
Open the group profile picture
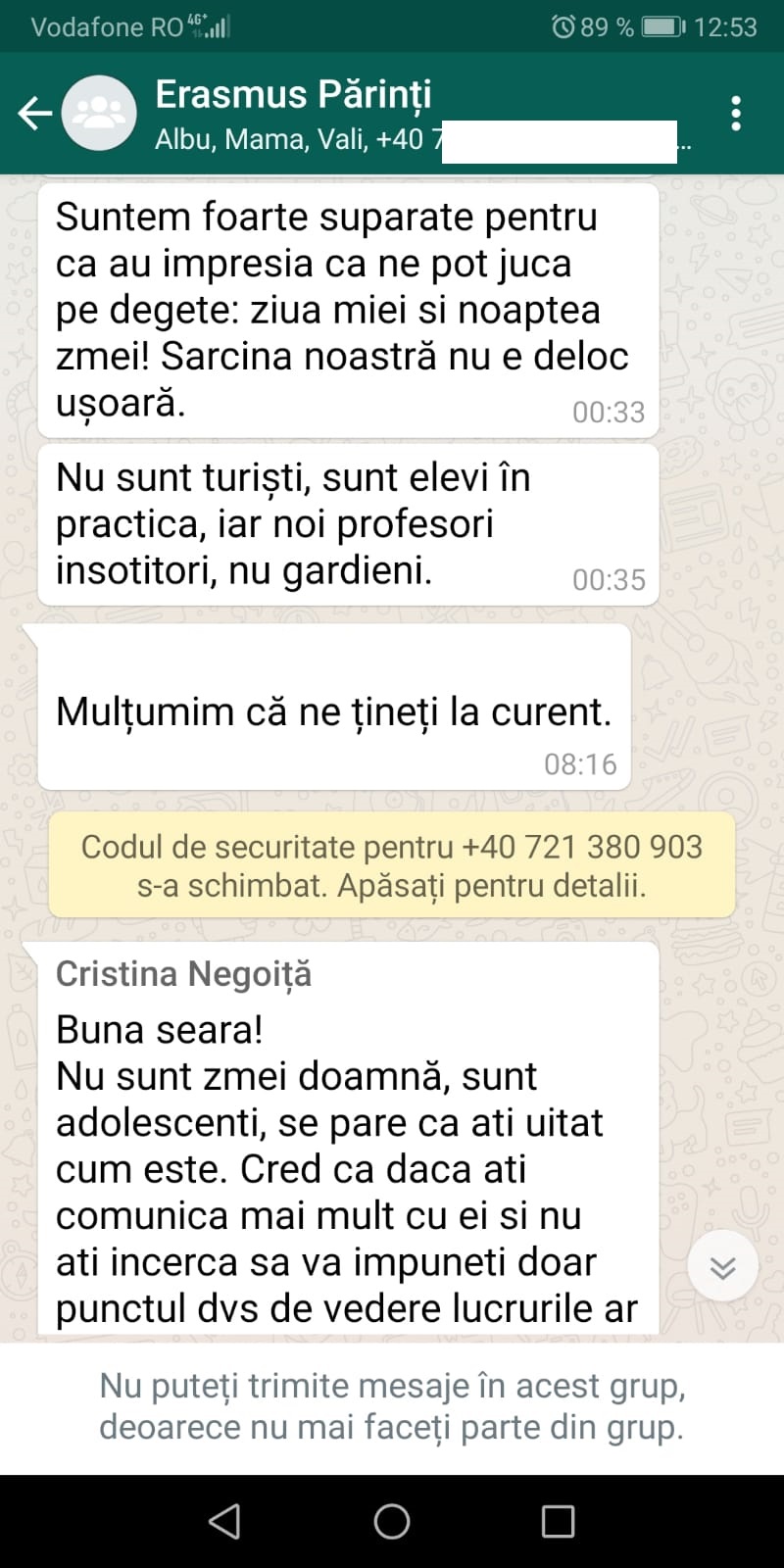[x=98, y=114]
